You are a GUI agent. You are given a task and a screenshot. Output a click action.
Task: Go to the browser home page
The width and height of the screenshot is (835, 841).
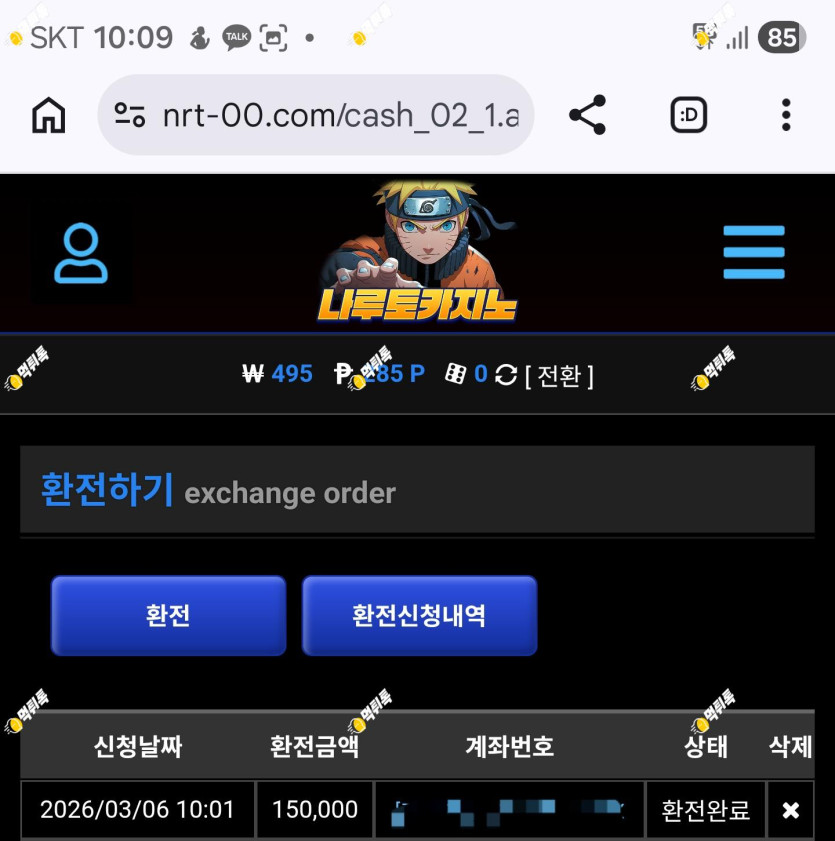(x=49, y=115)
